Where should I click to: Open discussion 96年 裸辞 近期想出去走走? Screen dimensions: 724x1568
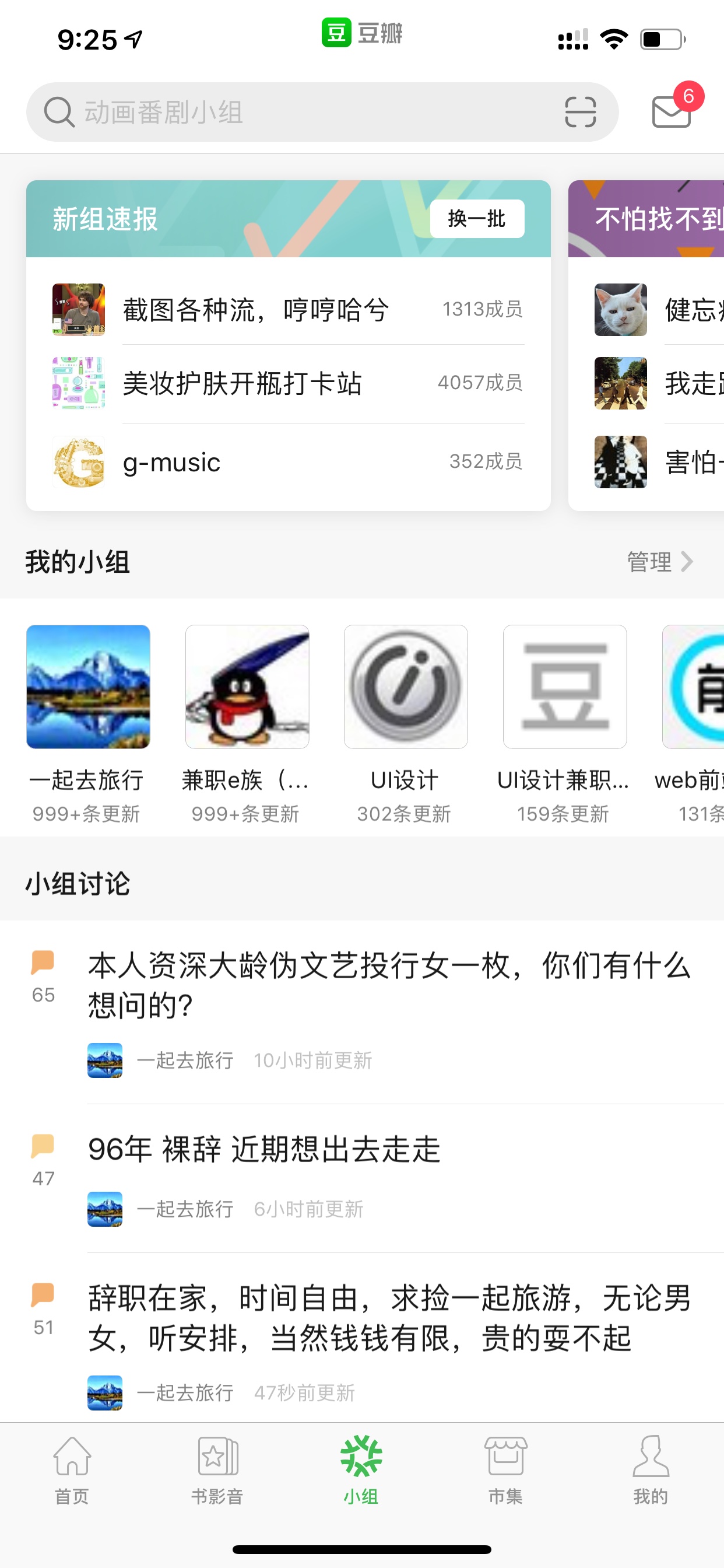(x=264, y=1149)
